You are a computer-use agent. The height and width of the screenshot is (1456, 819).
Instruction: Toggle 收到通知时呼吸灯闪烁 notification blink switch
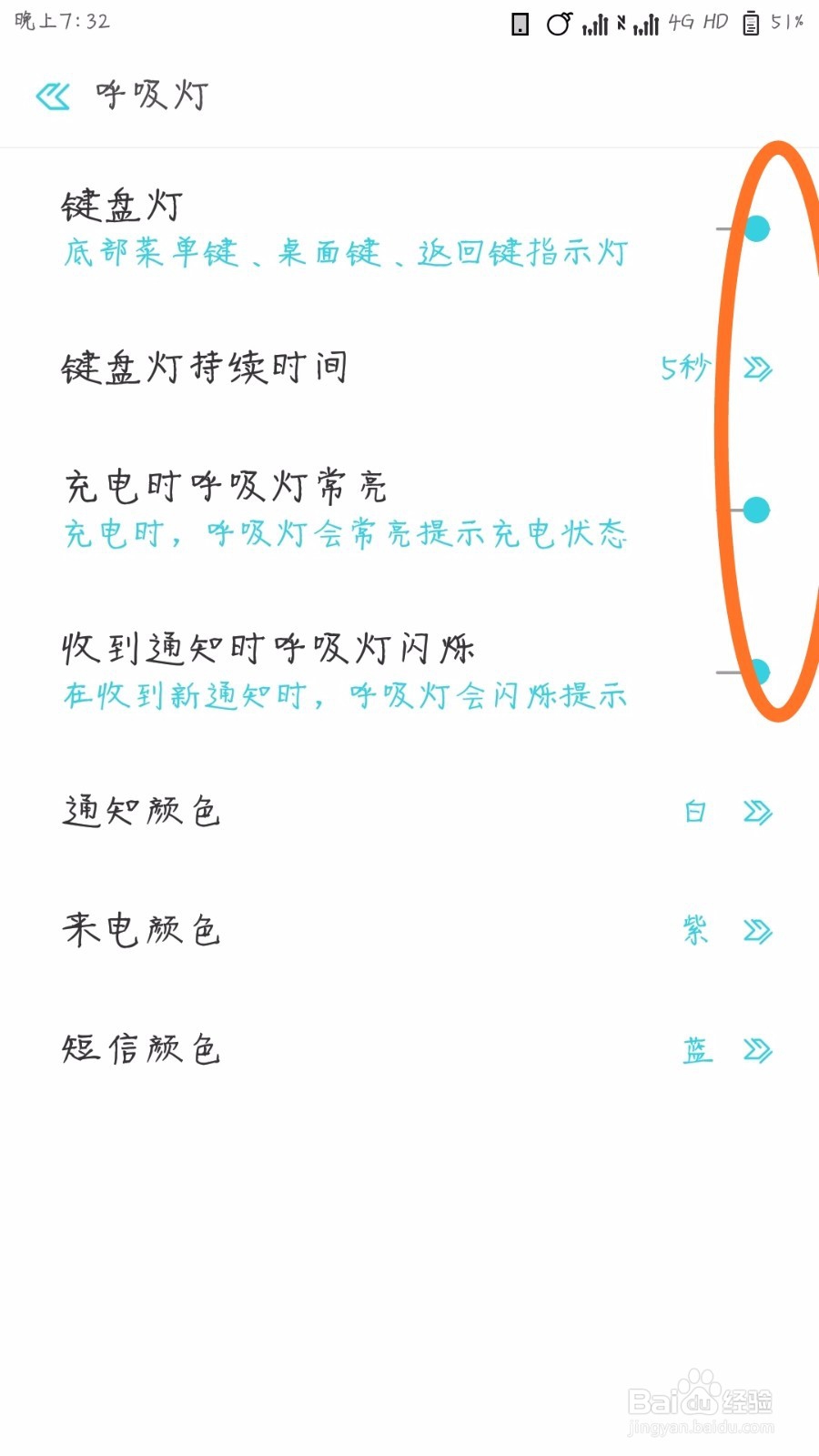coord(760,672)
